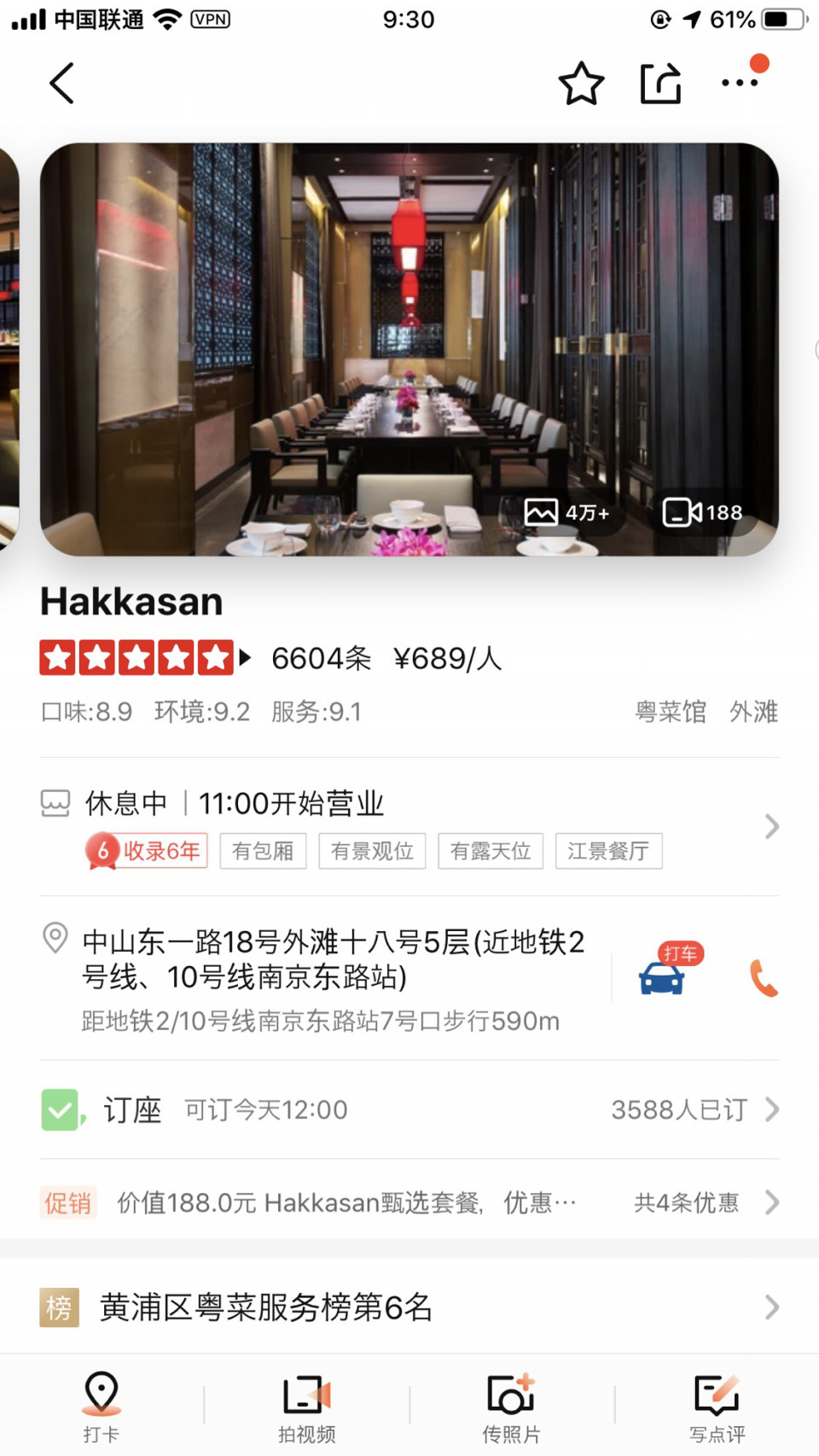Write a review with 写点评
The image size is (819, 1456).
(717, 1405)
